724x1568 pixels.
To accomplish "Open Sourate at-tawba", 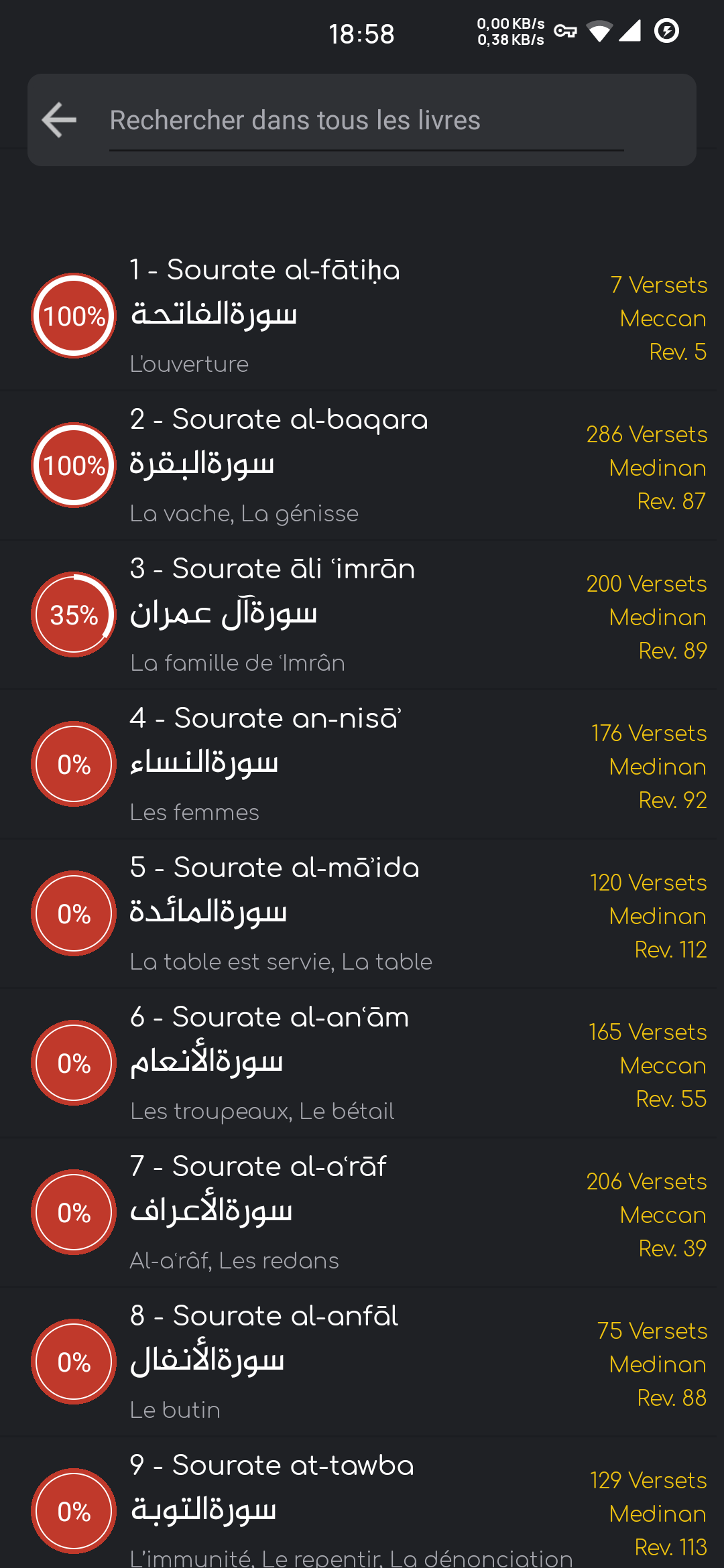I will pos(362,1503).
